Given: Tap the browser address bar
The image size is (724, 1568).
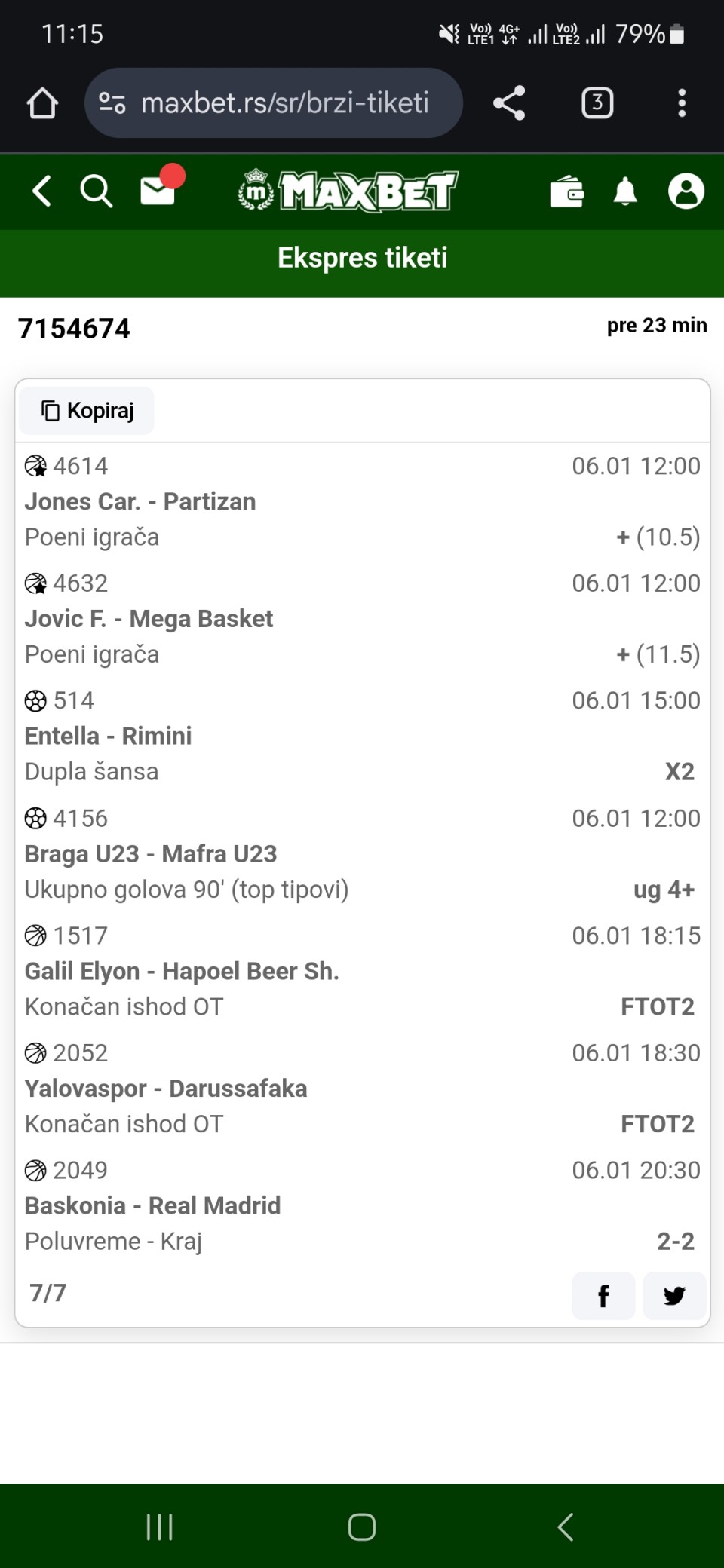Looking at the screenshot, I should pos(284,103).
